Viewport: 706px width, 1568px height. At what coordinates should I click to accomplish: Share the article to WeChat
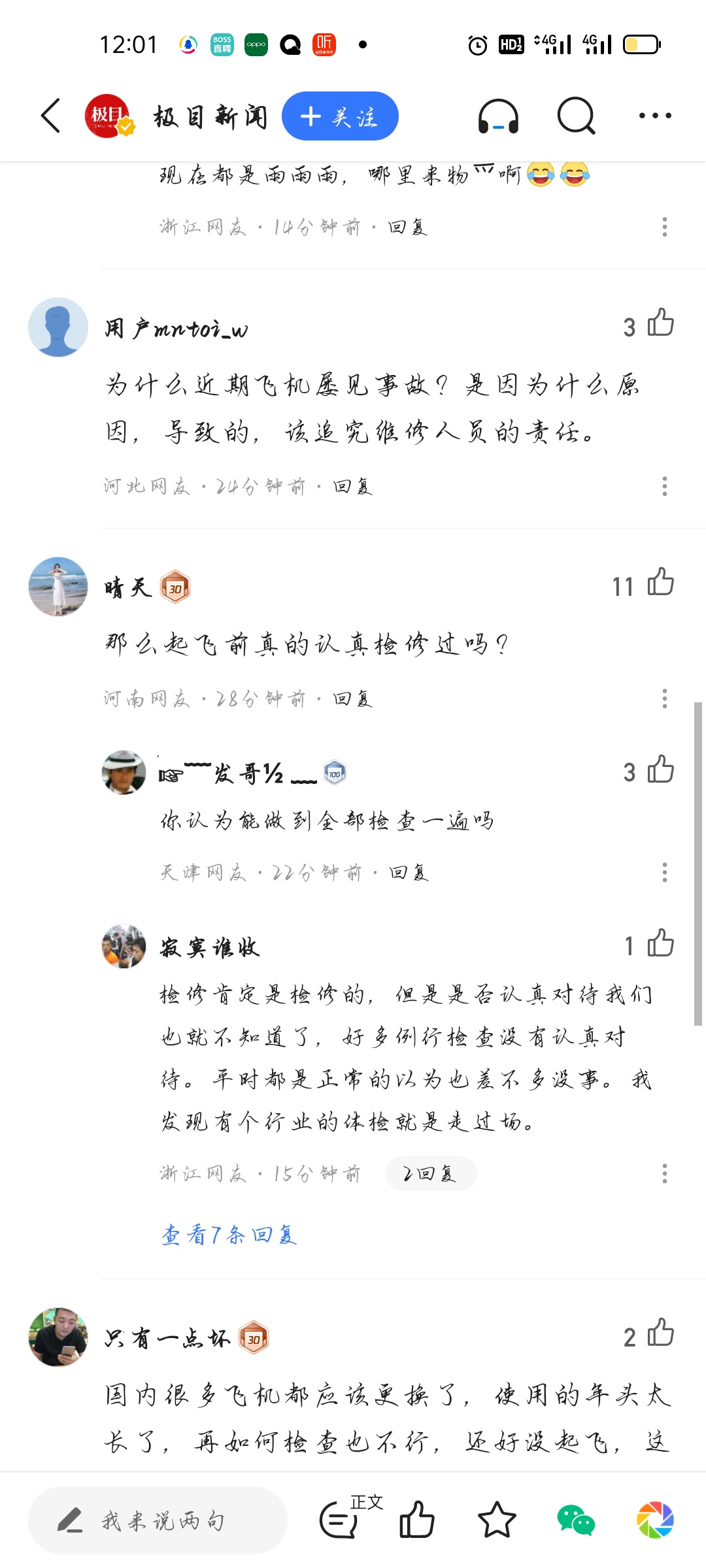coord(575,1520)
